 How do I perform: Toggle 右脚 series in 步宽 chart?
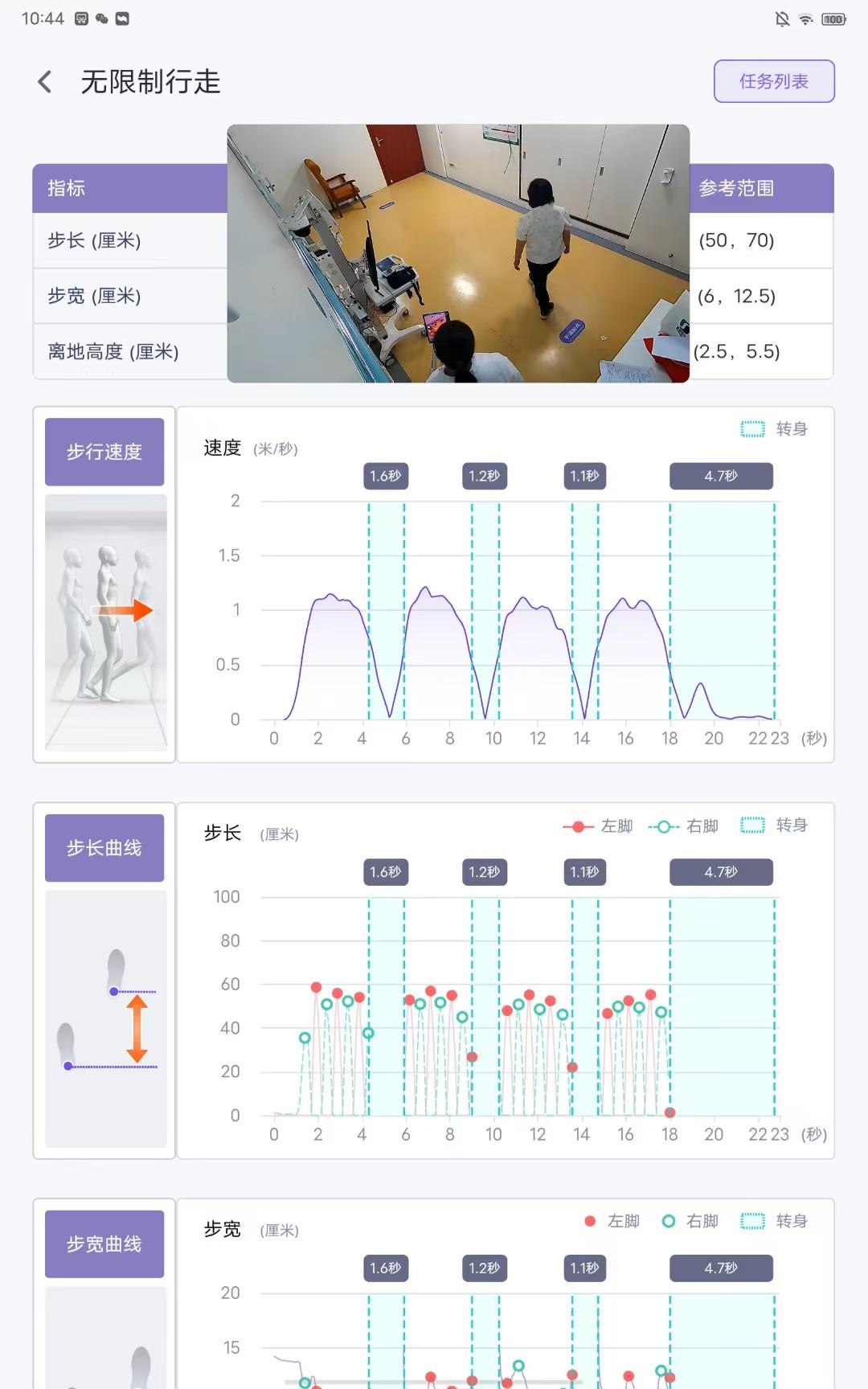coord(690,1221)
